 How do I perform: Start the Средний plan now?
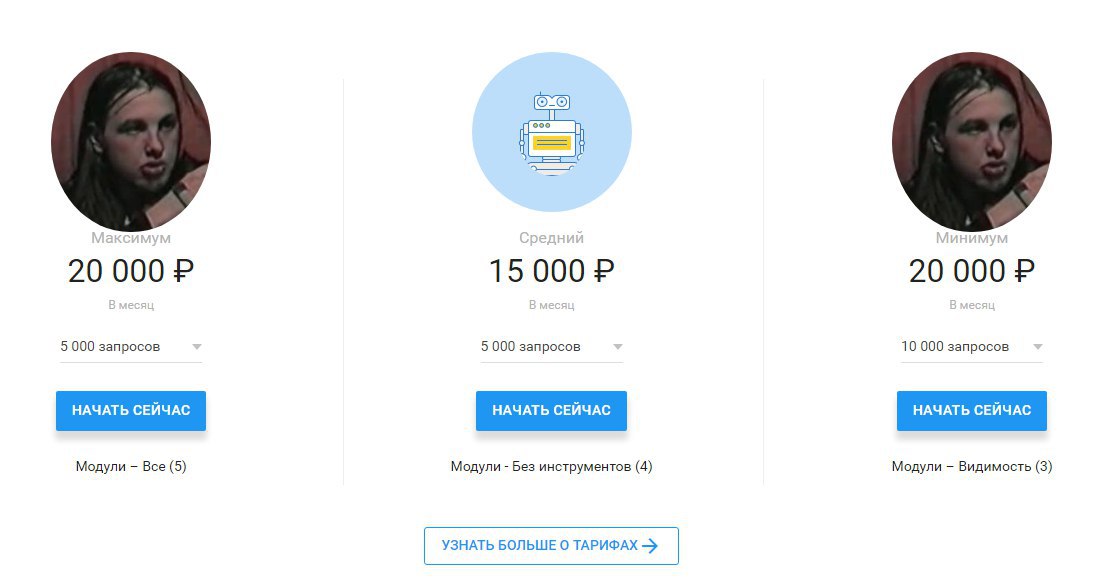[x=551, y=411]
